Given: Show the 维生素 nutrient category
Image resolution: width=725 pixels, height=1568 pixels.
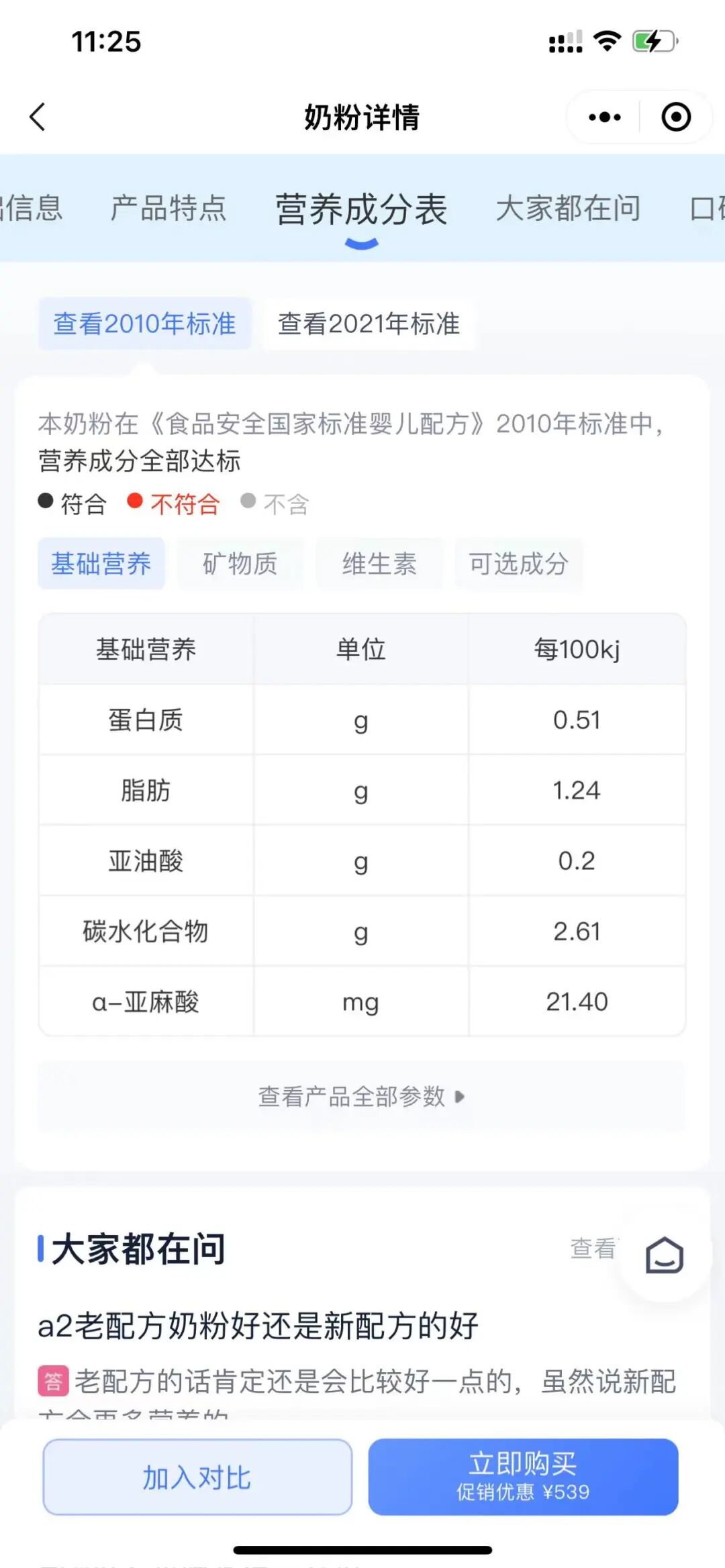Looking at the screenshot, I should point(379,564).
